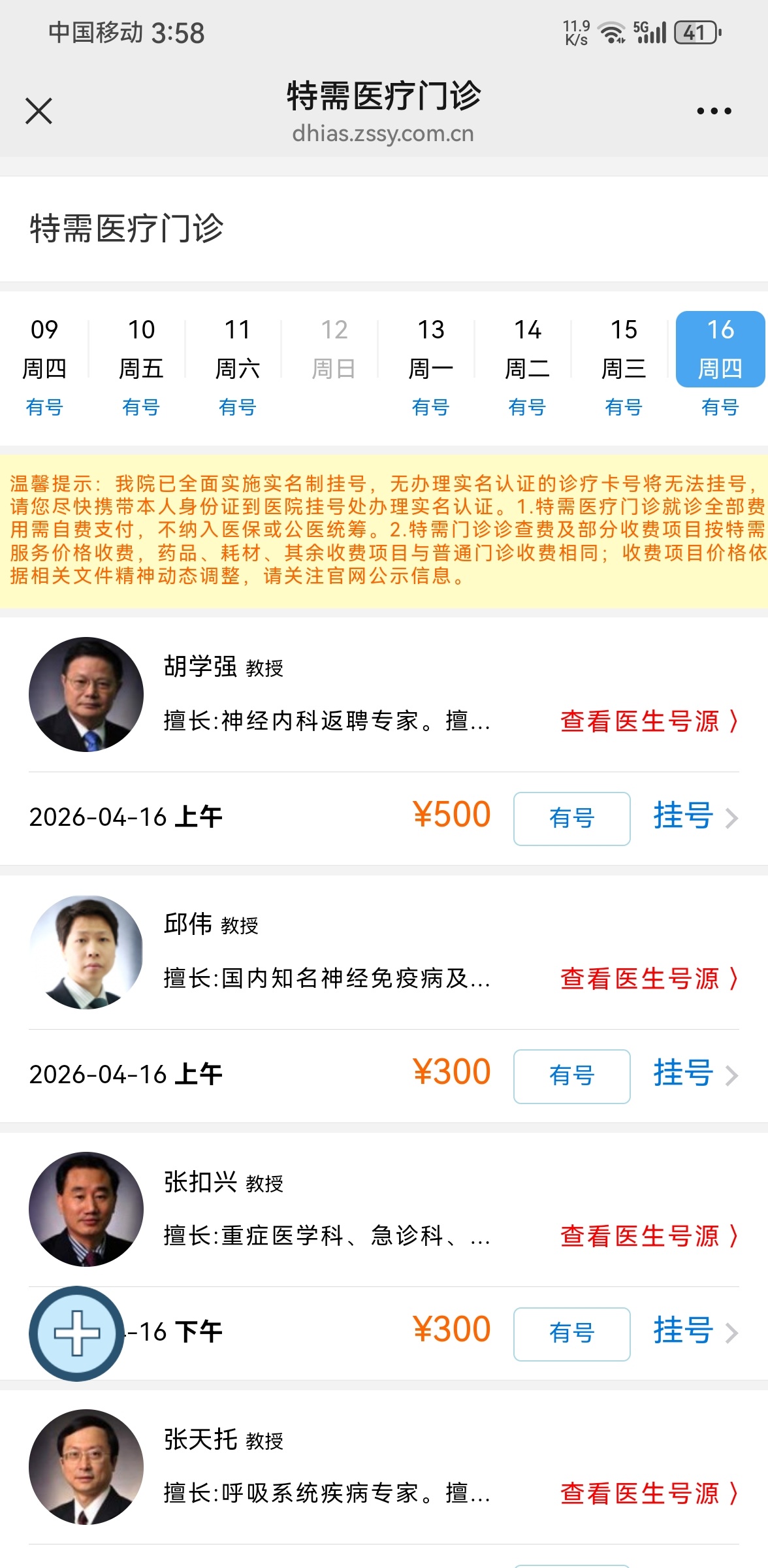Tap 有号 on 胡学强's 2026-04-16 slot
This screenshot has height=1568, width=768.
(x=571, y=818)
